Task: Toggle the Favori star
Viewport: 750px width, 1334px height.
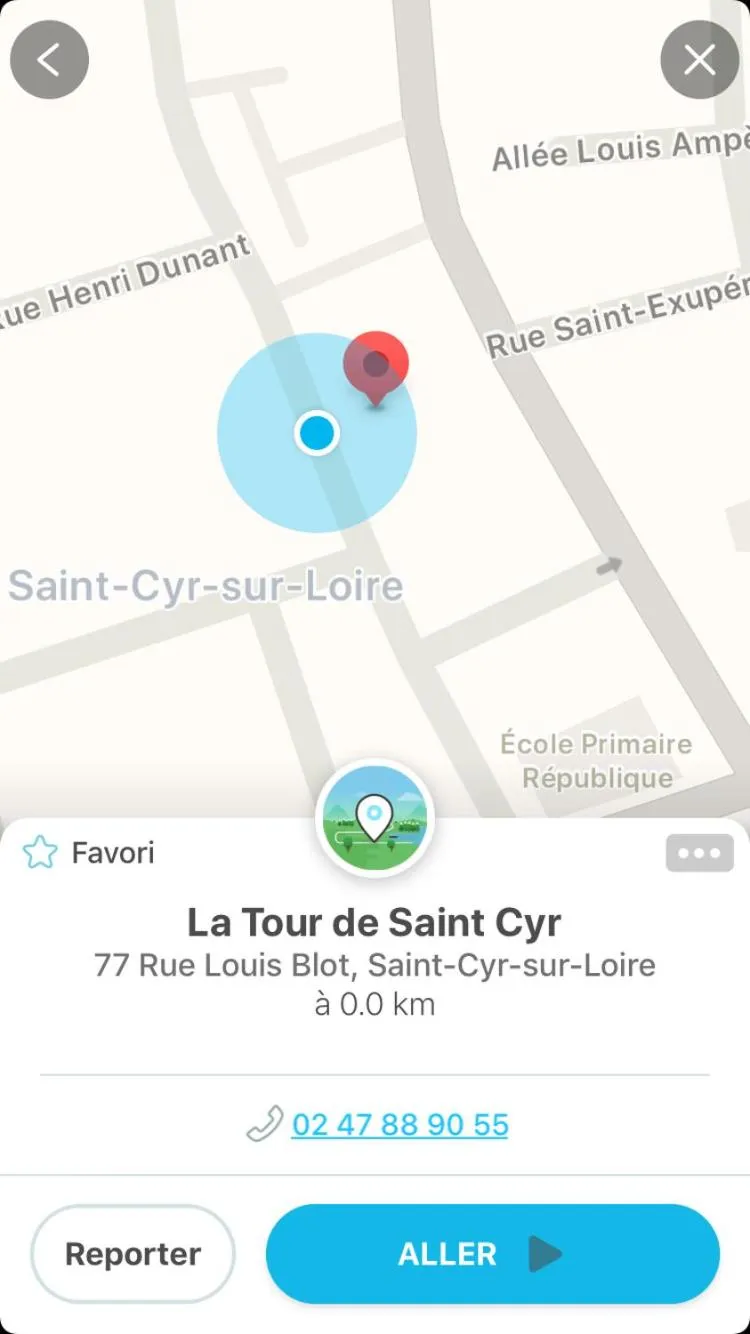Action: [39, 852]
